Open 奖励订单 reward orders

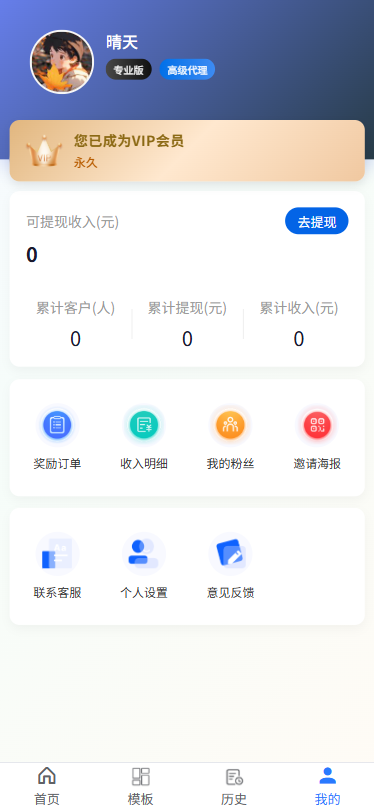coord(57,438)
